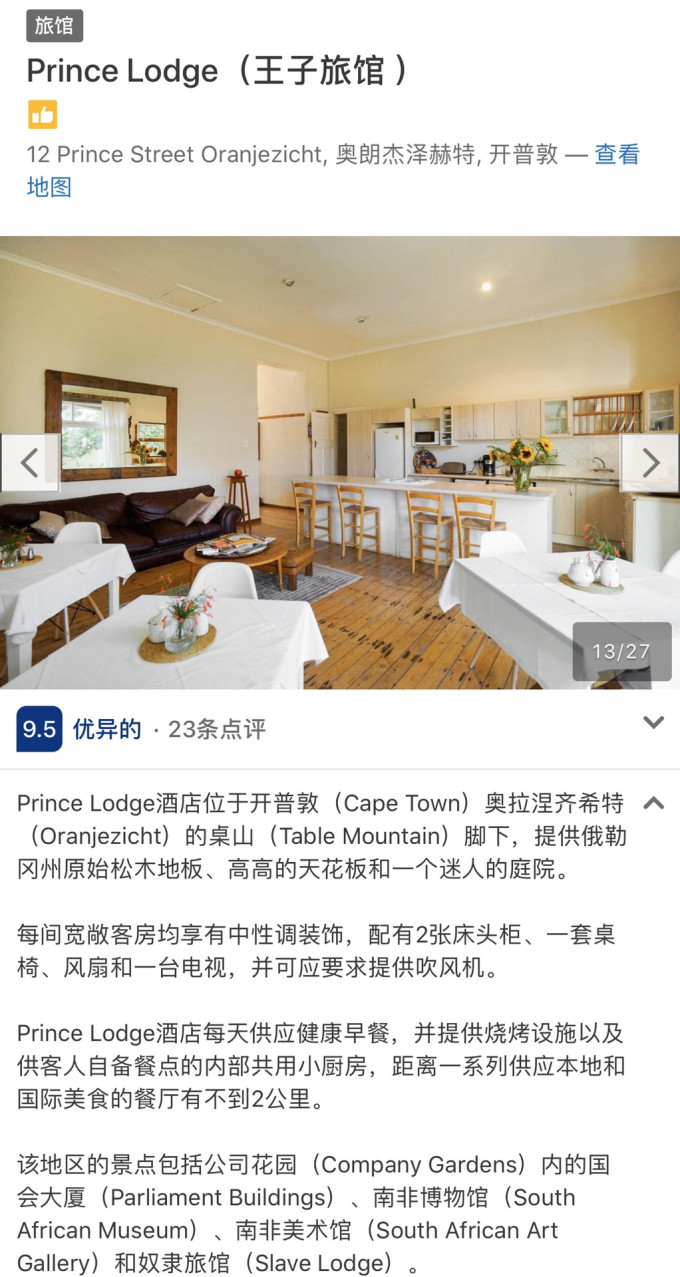
Task: Expand the 9.5 优异的 reviews section
Action: pos(653,723)
